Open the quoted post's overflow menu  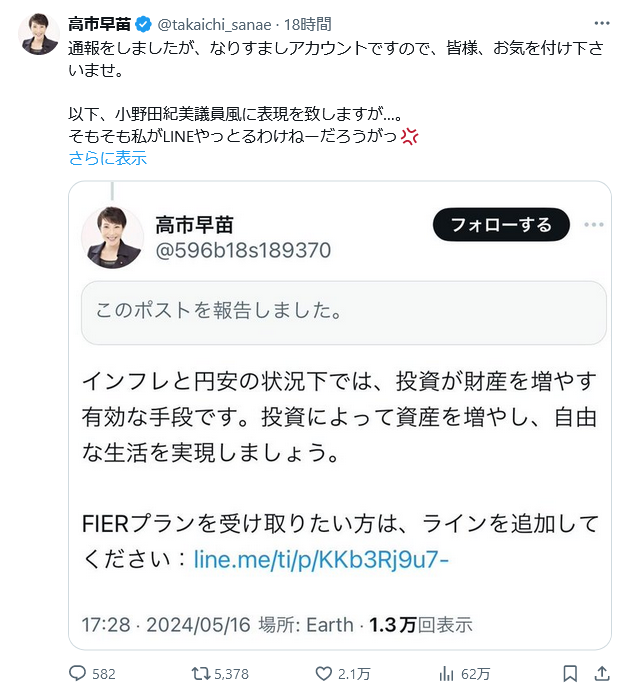594,225
